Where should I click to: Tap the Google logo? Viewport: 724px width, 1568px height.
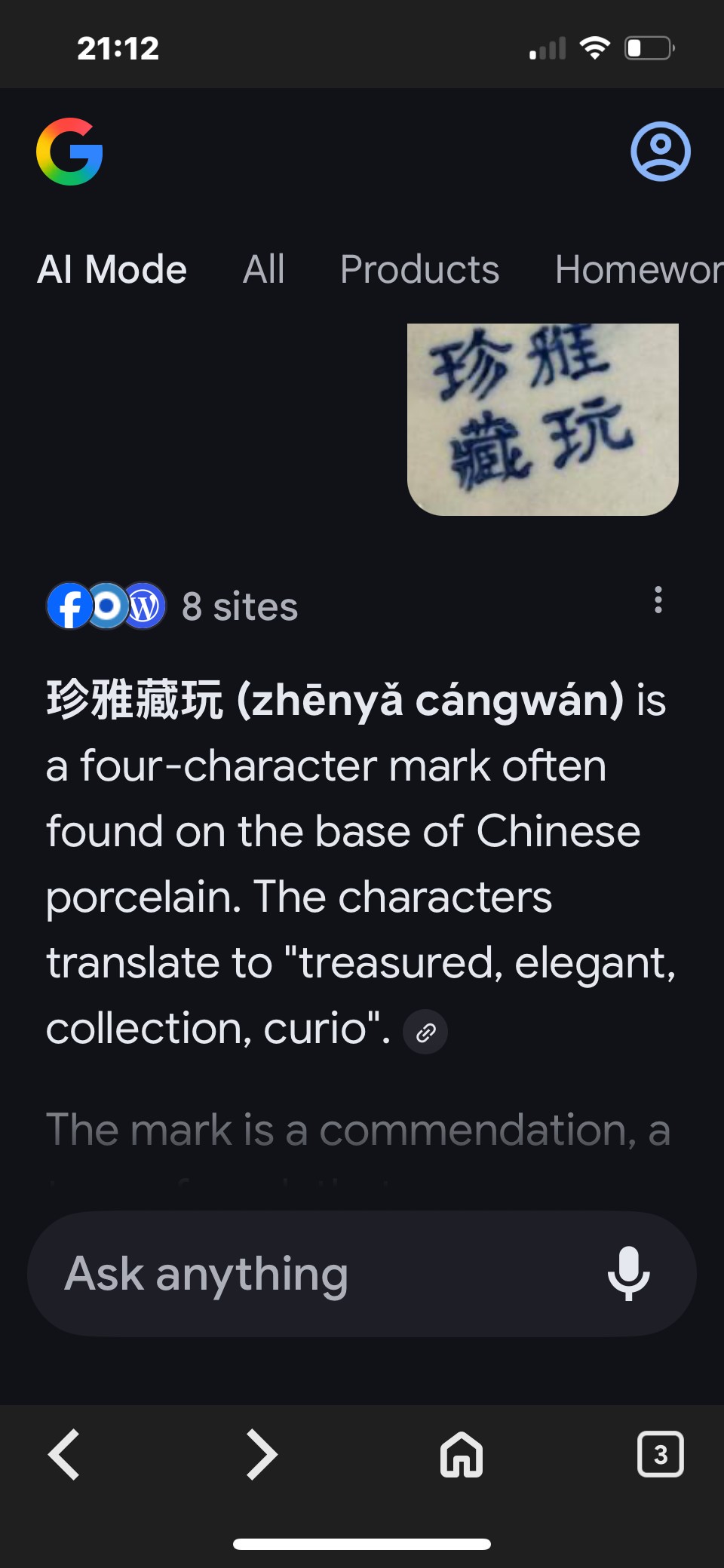(x=69, y=152)
